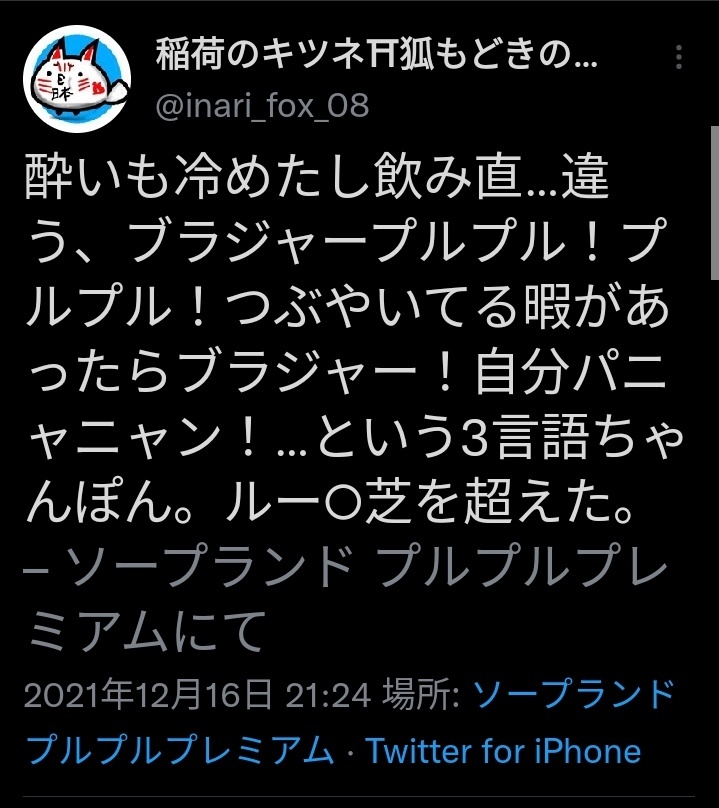Screen dimensions: 719x808
Task: Open the display name 稲荷のキツネ
Action: click(376, 56)
